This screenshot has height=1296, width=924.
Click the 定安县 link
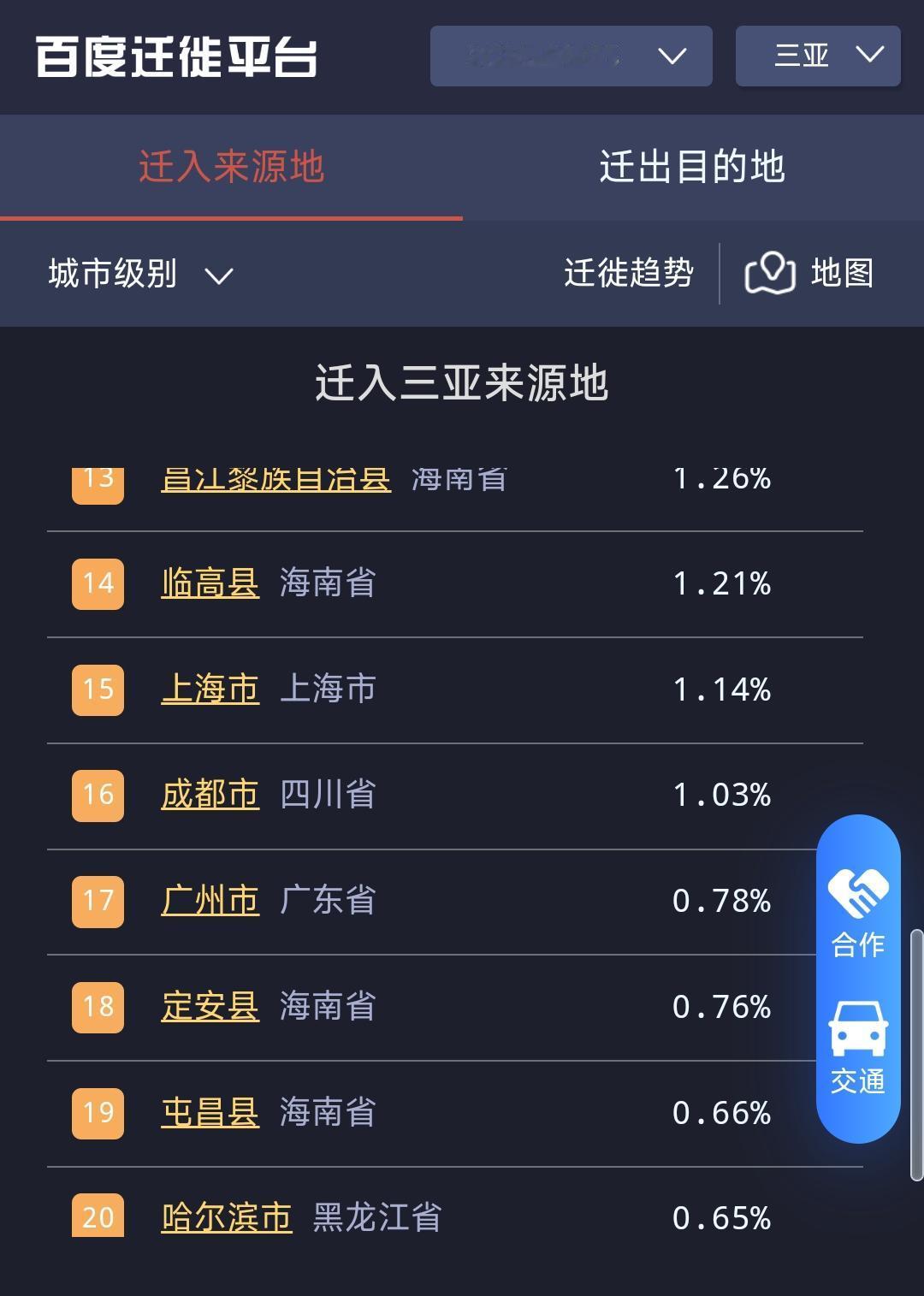[210, 1007]
